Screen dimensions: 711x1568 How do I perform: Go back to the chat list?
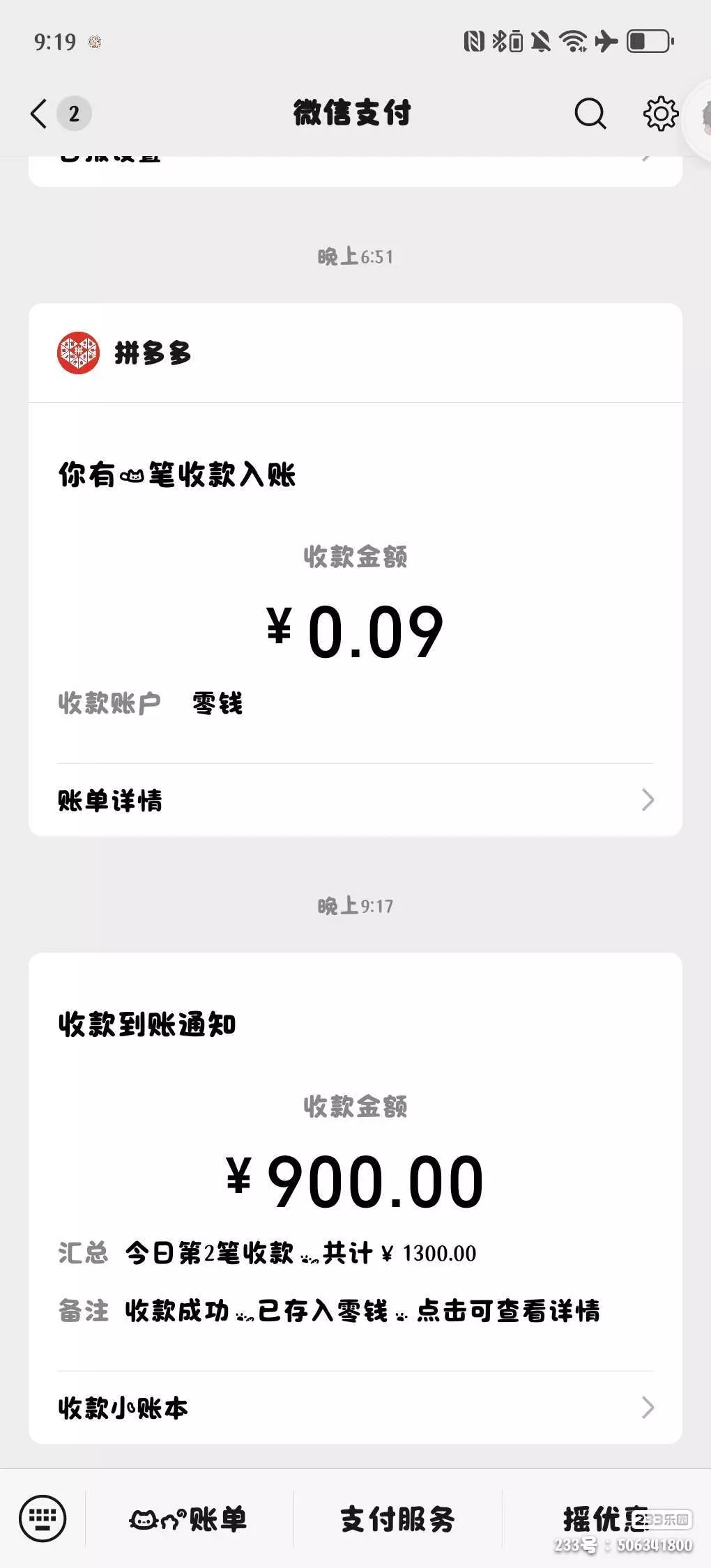tap(40, 114)
